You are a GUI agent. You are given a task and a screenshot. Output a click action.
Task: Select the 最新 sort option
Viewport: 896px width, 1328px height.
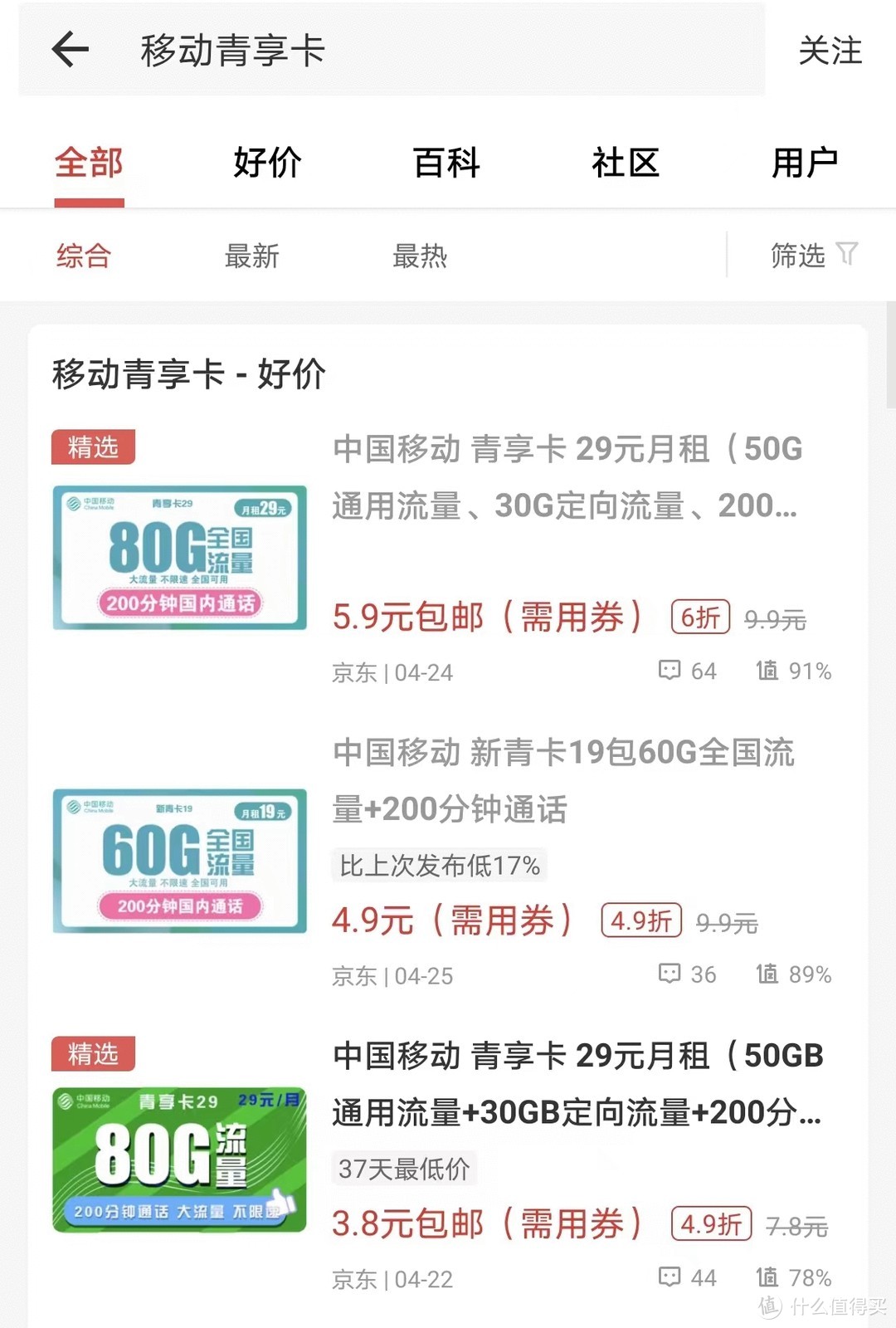(x=251, y=257)
